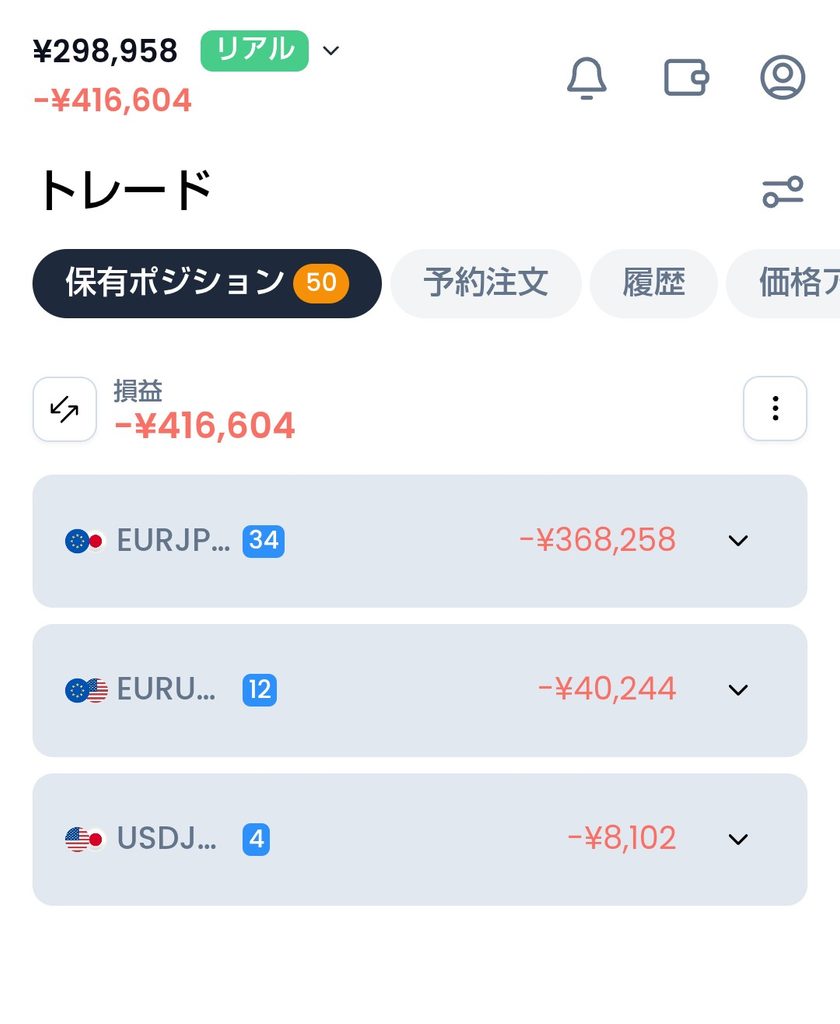Open the three-dot menu beside 損益
Image resolution: width=840 pixels, height=1024 pixels.
(x=775, y=408)
